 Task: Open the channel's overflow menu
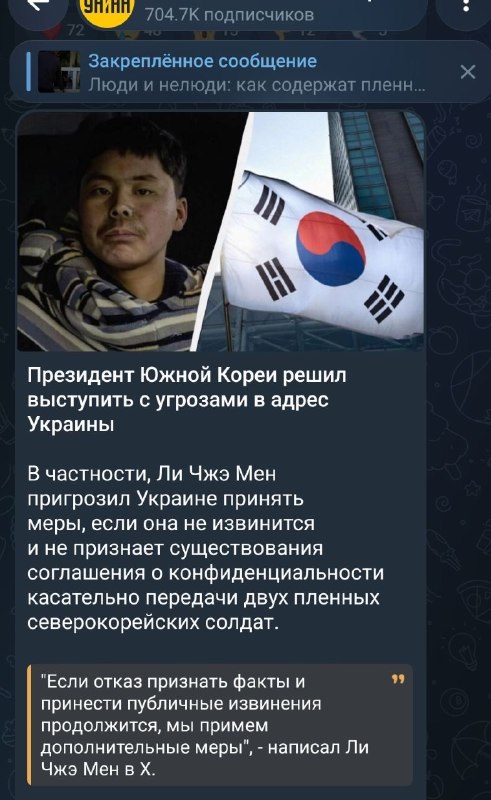[x=465, y=5]
